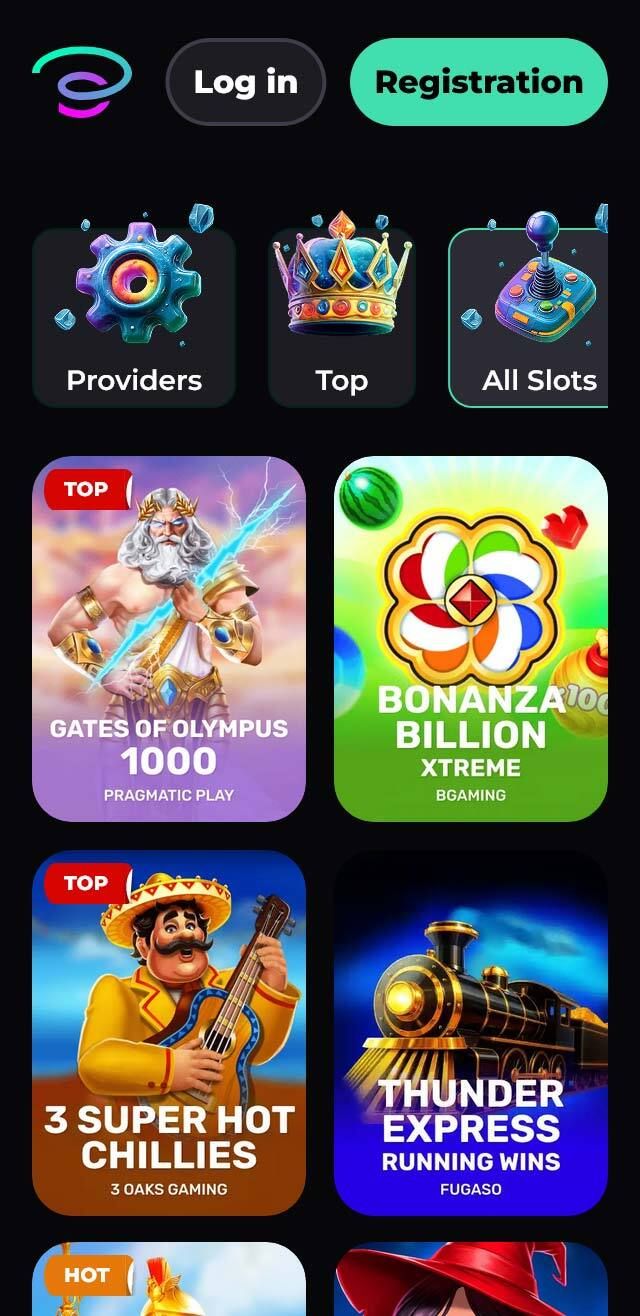Open Thunder Express Running Wins

(x=471, y=1032)
